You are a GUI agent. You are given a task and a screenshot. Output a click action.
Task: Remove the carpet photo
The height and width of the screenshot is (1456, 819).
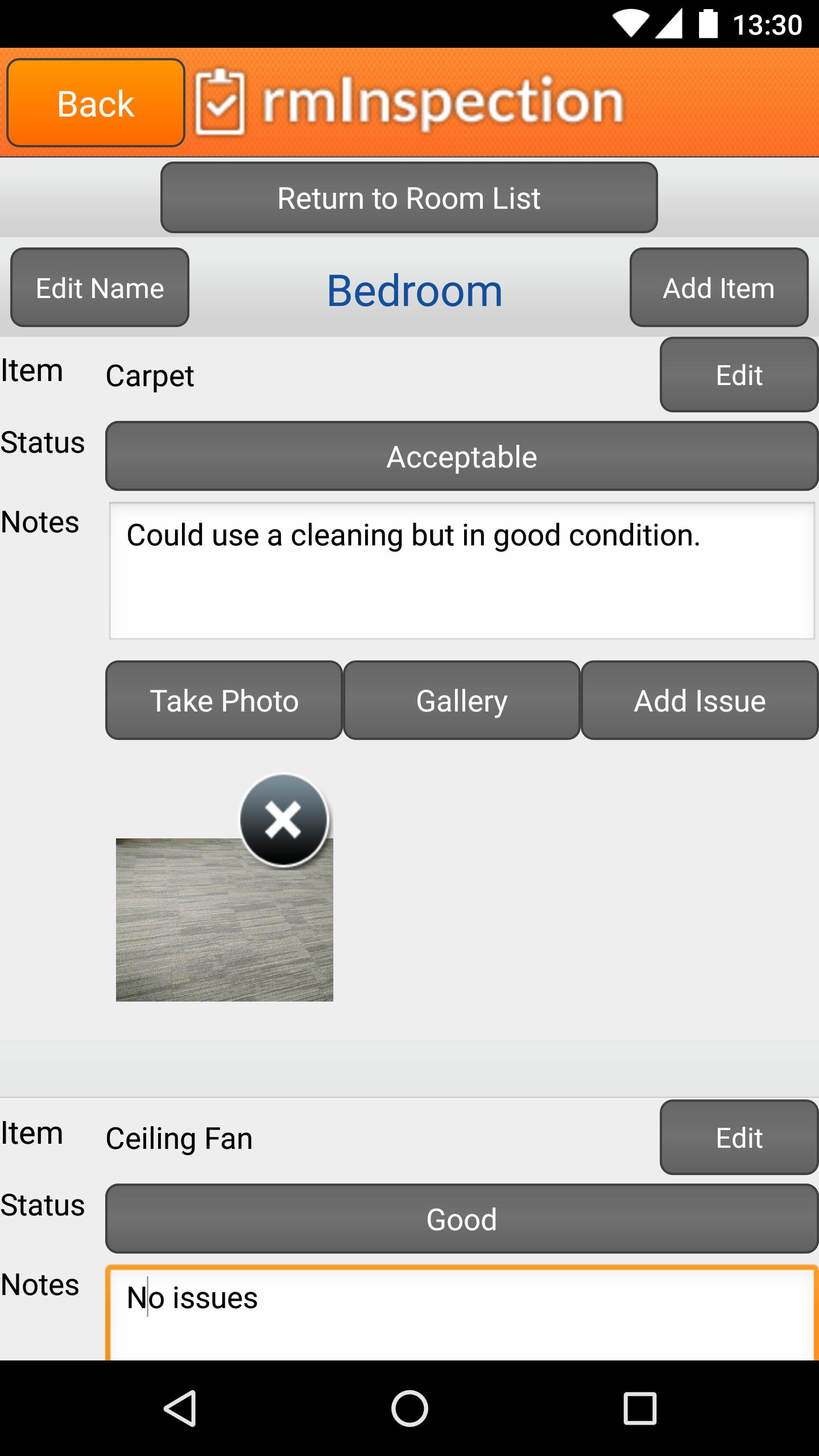tap(283, 820)
